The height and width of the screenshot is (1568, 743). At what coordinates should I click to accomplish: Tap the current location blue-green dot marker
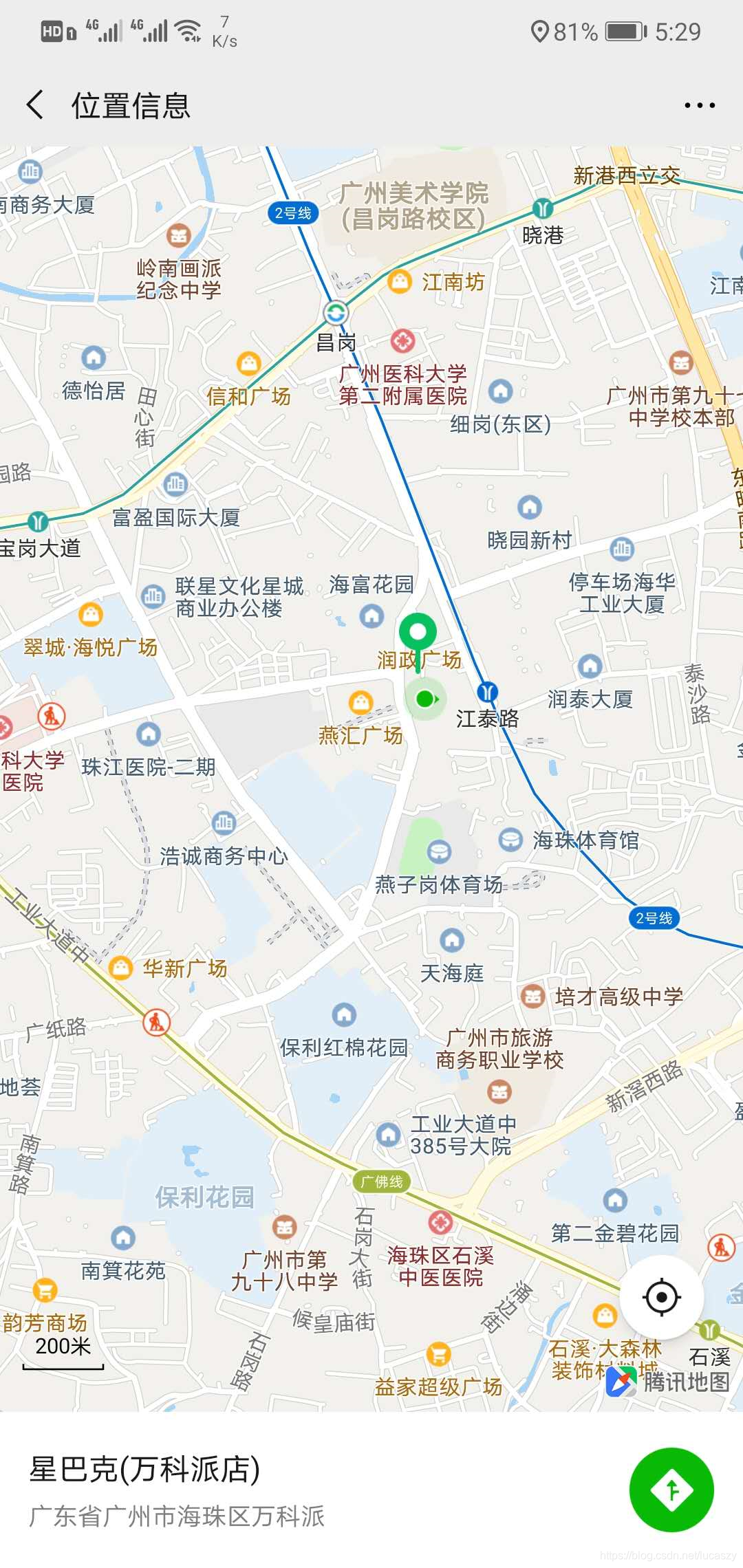pyautogui.click(x=425, y=699)
